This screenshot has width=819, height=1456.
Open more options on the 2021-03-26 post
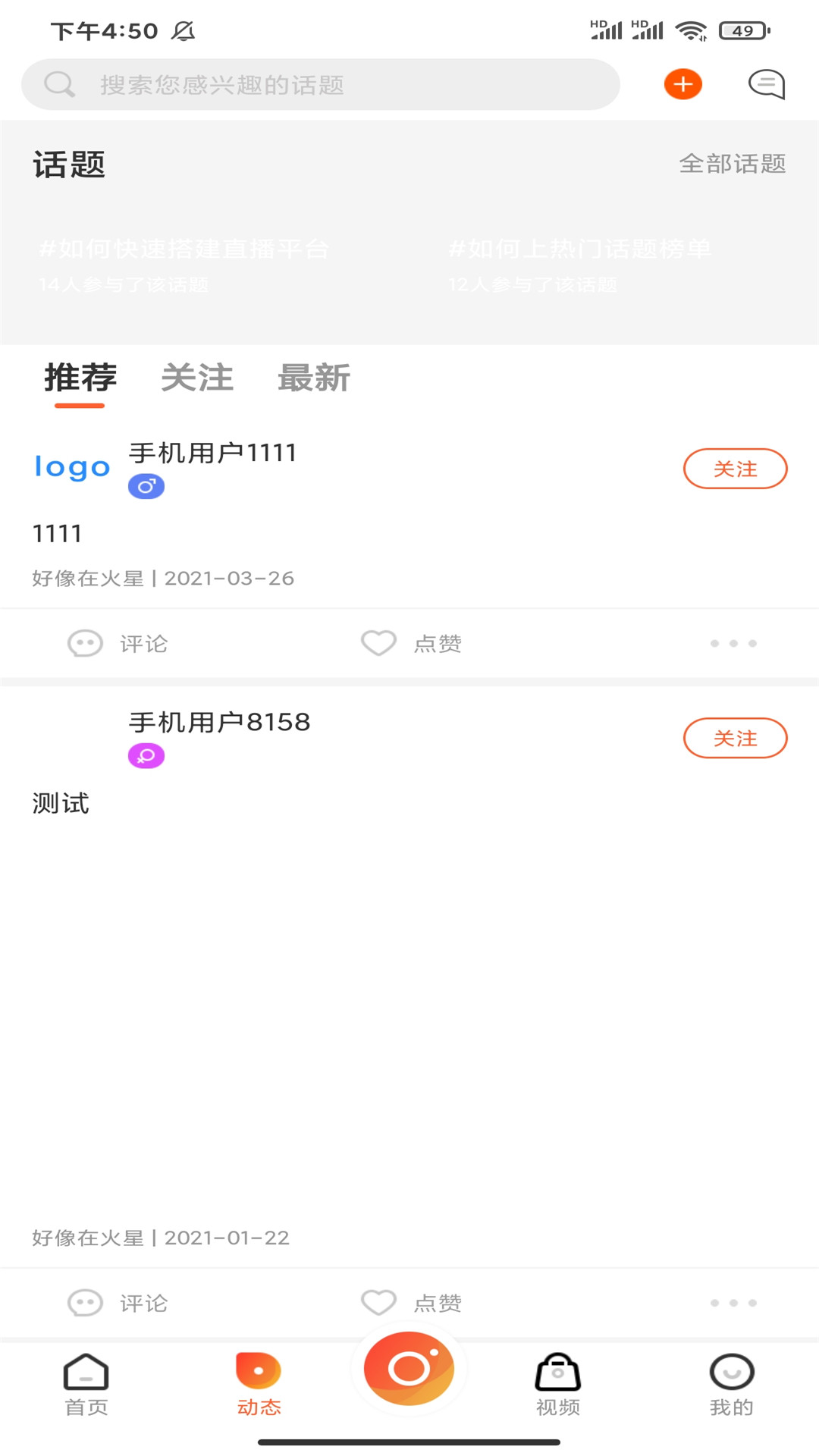(x=733, y=643)
